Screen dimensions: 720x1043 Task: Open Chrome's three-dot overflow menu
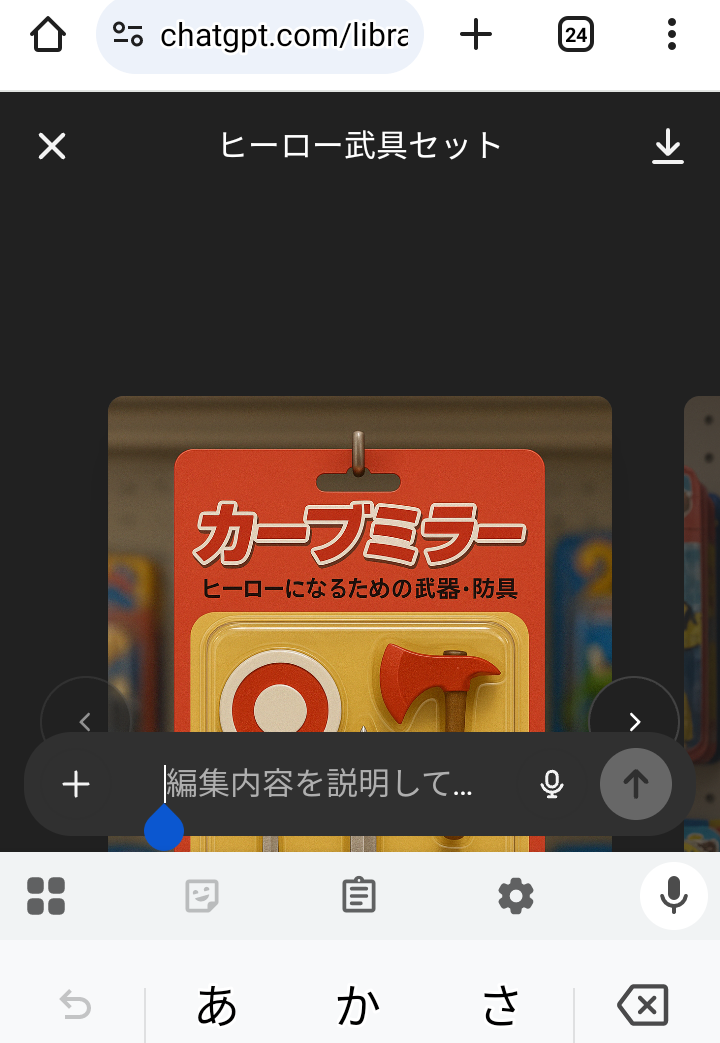671,35
